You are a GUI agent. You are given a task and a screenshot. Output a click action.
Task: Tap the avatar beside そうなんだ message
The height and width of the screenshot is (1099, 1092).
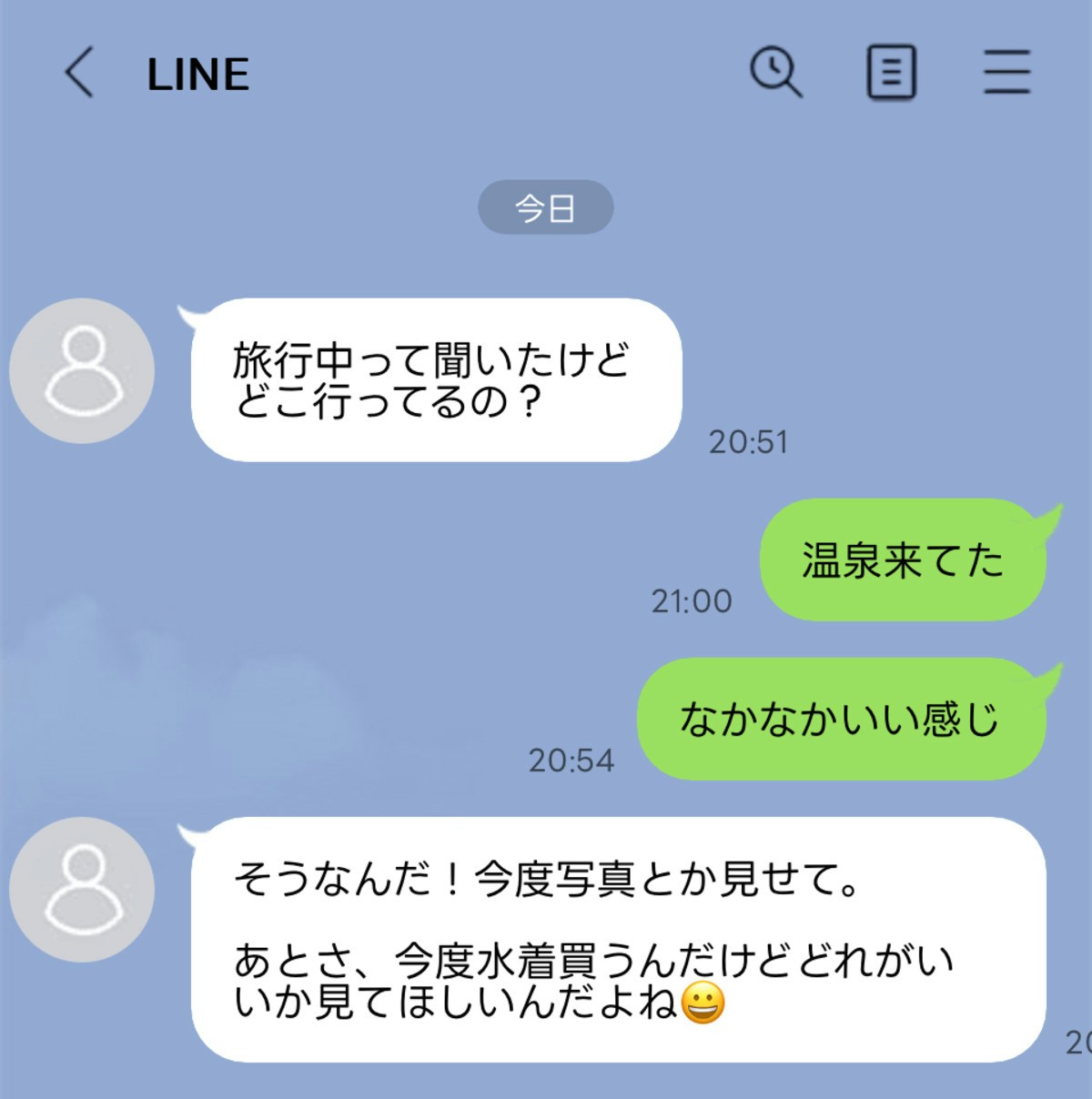82,890
